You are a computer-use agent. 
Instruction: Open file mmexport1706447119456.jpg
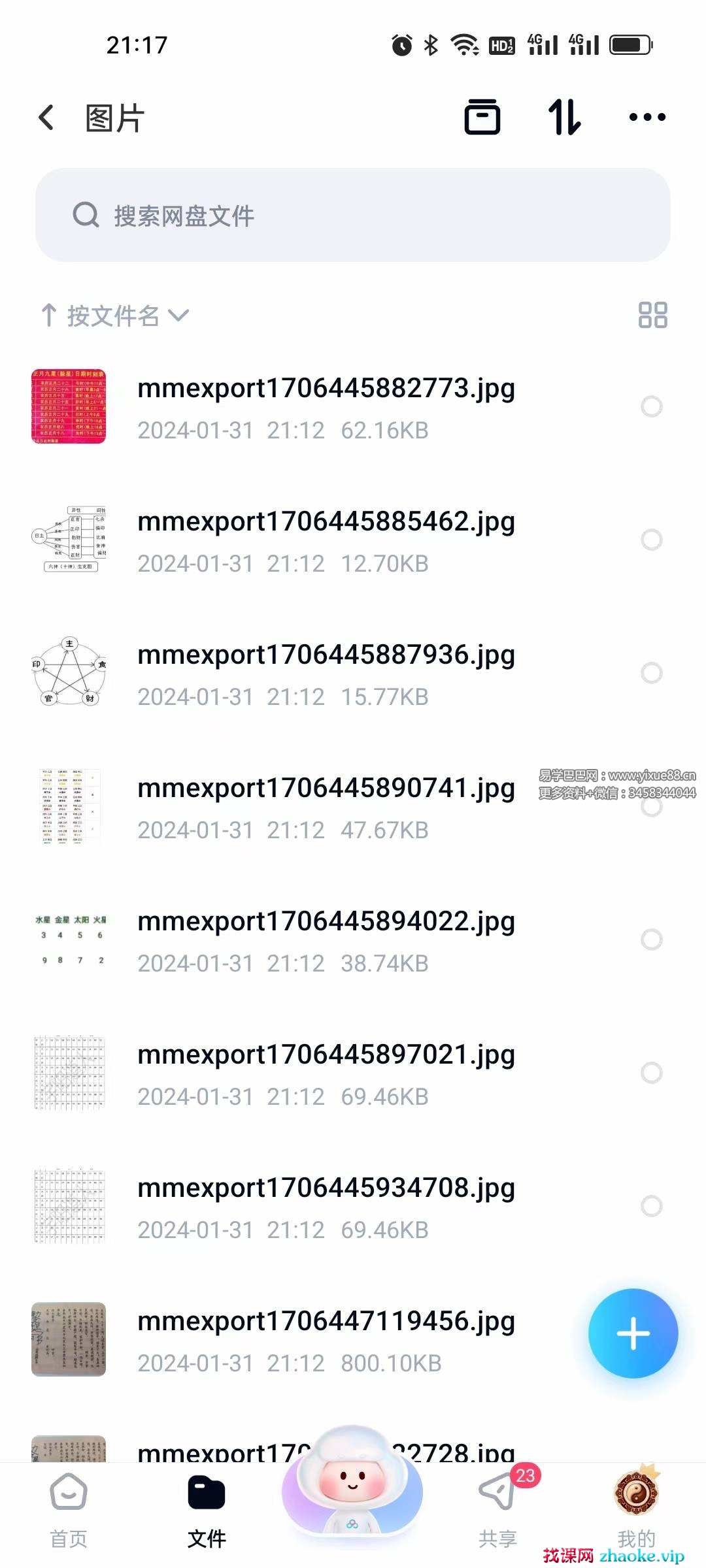[x=326, y=1339]
